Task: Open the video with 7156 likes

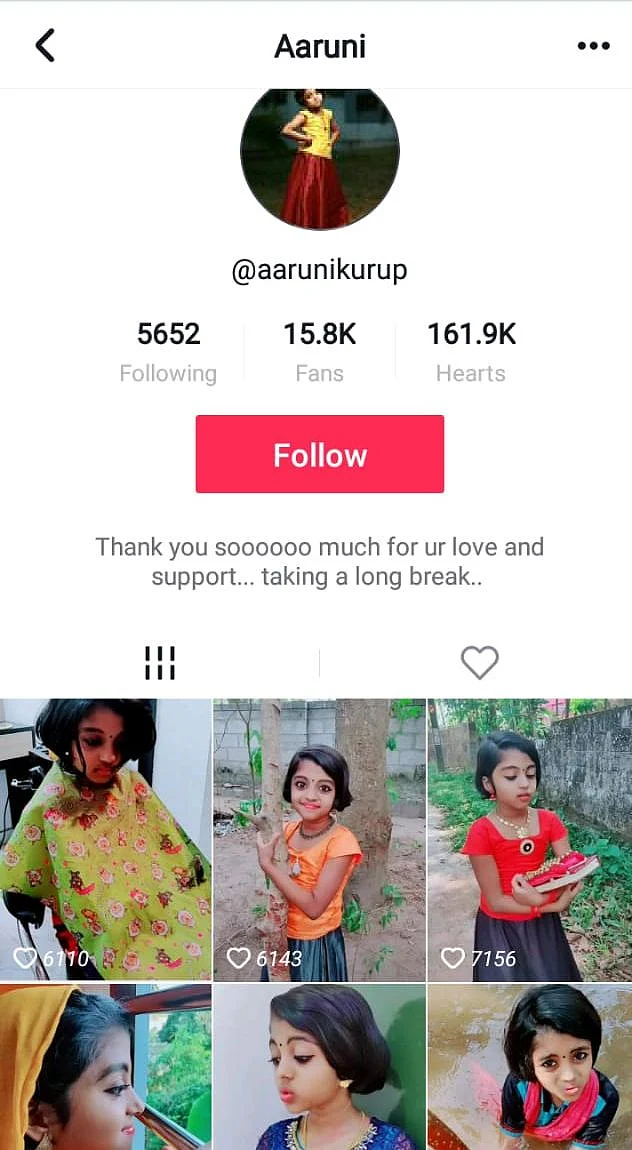Action: pyautogui.click(x=530, y=840)
